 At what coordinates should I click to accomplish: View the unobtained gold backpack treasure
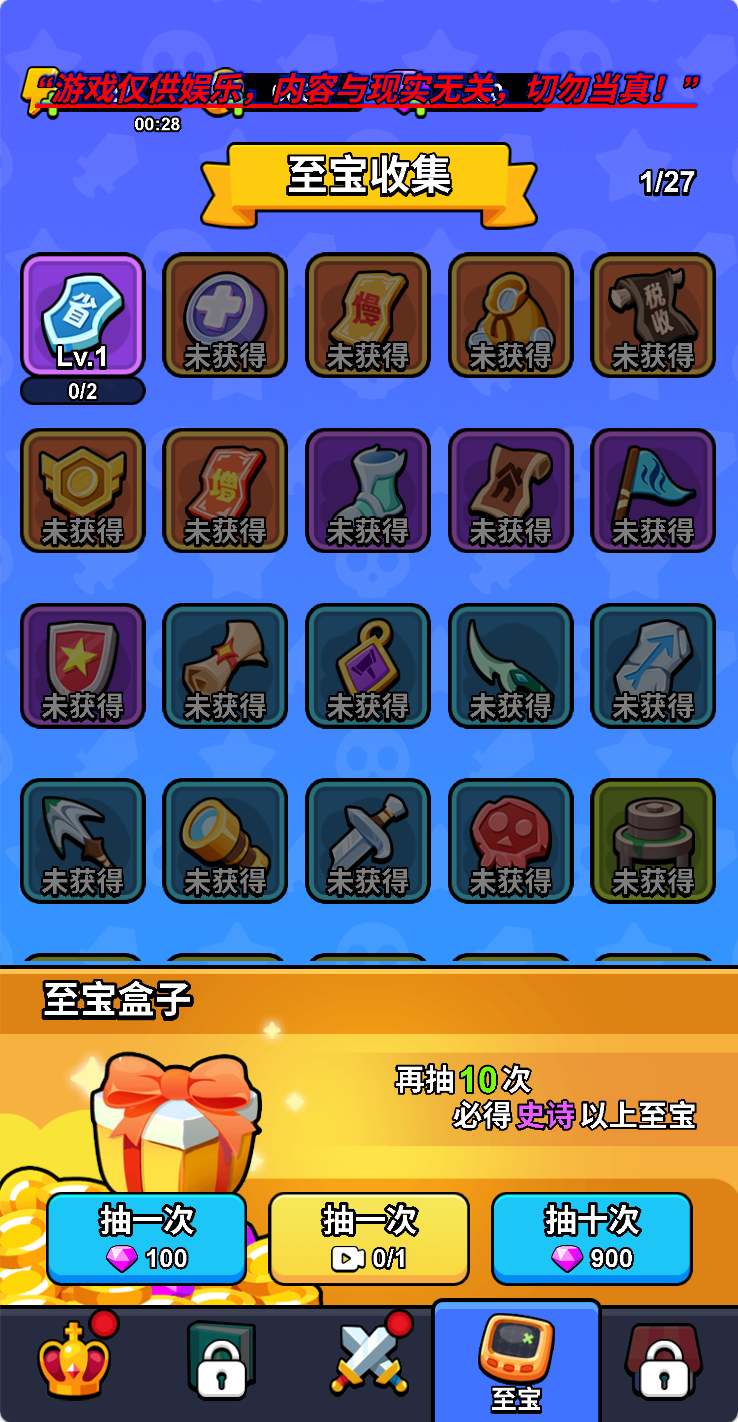510,315
